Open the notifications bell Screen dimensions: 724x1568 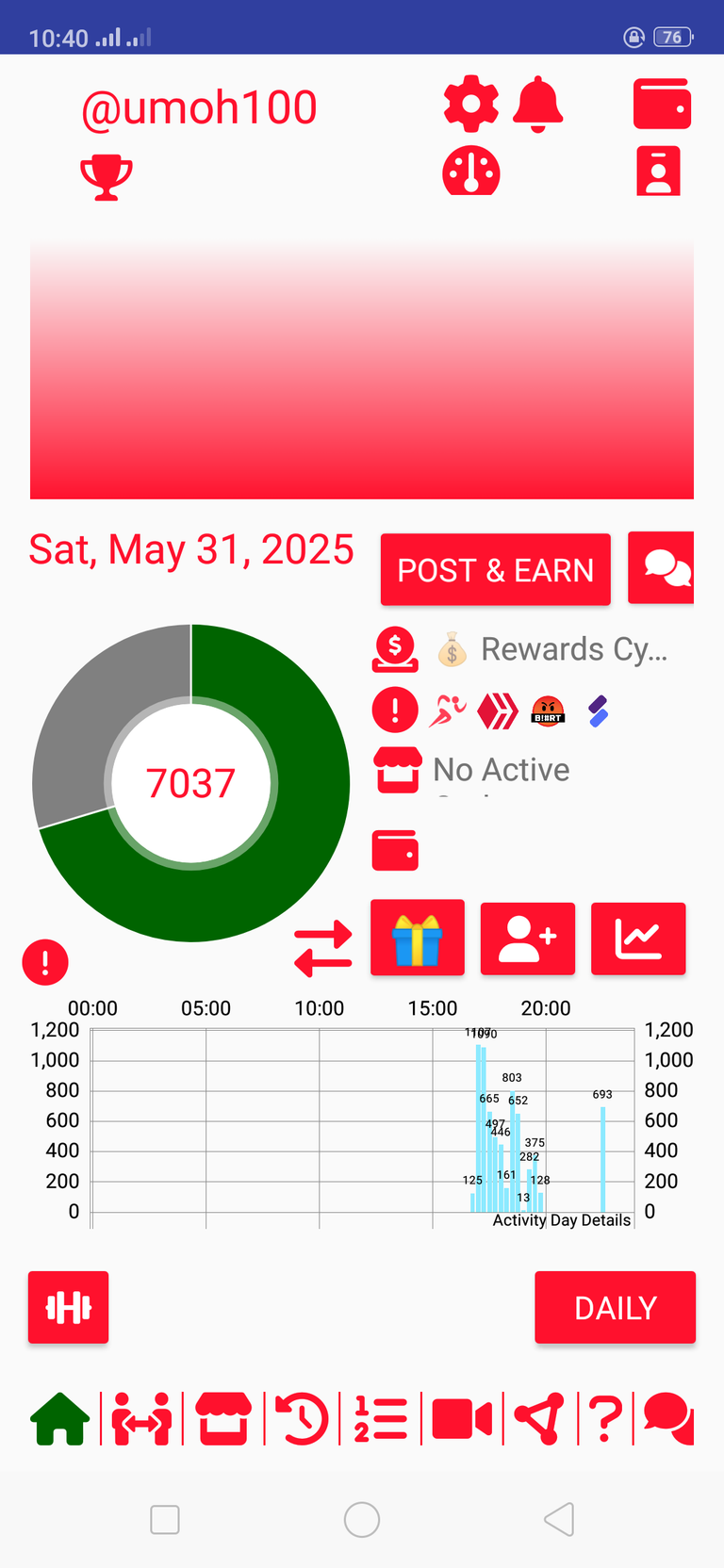(538, 105)
